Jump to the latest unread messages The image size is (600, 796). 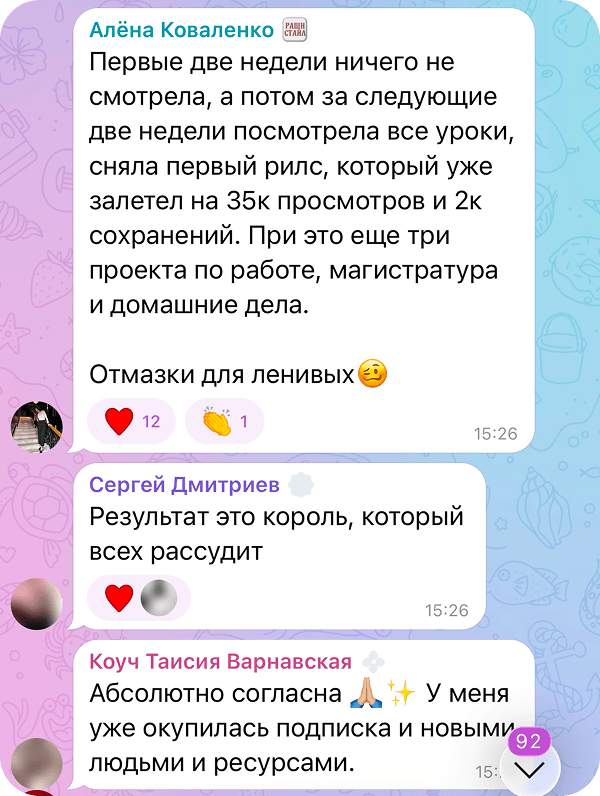pos(528,768)
